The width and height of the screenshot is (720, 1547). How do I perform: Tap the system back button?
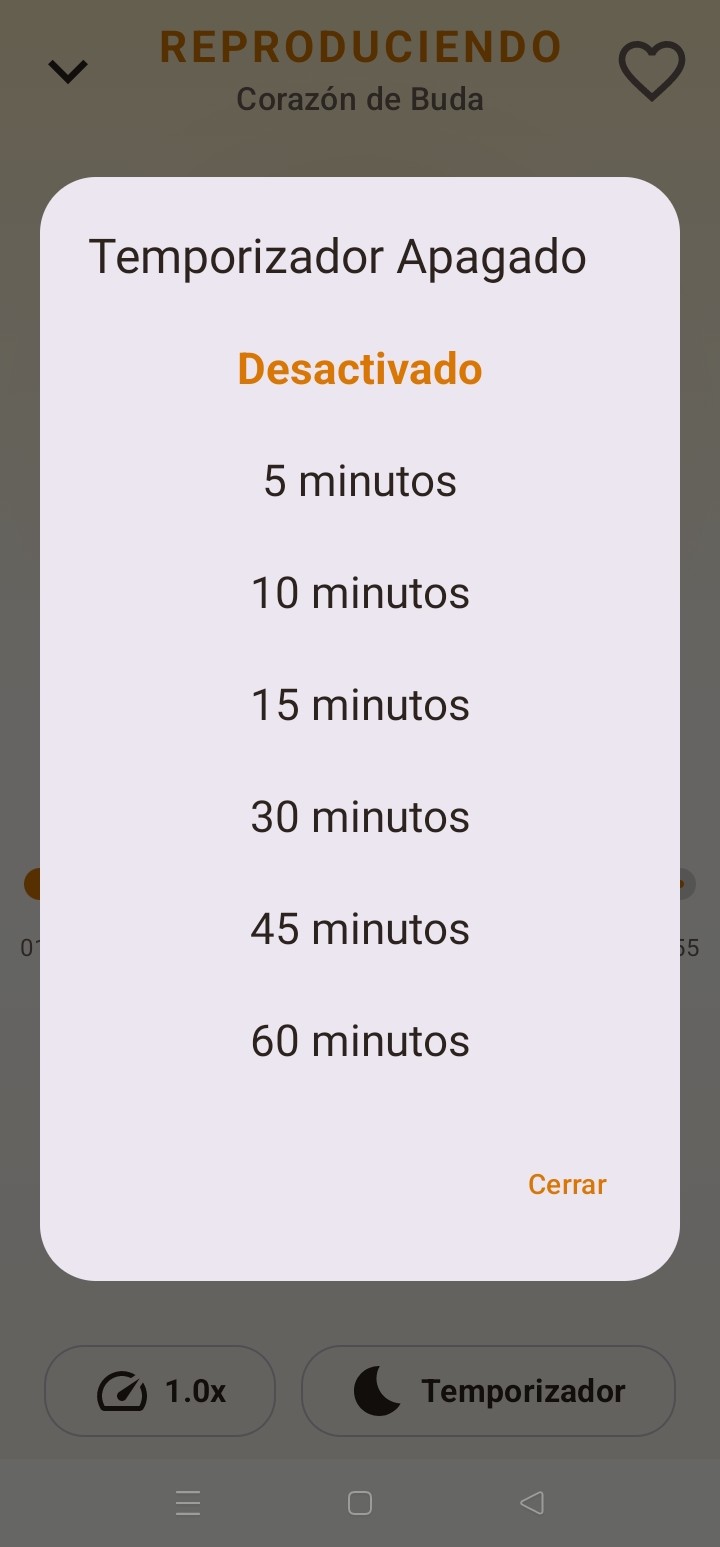pos(532,1502)
